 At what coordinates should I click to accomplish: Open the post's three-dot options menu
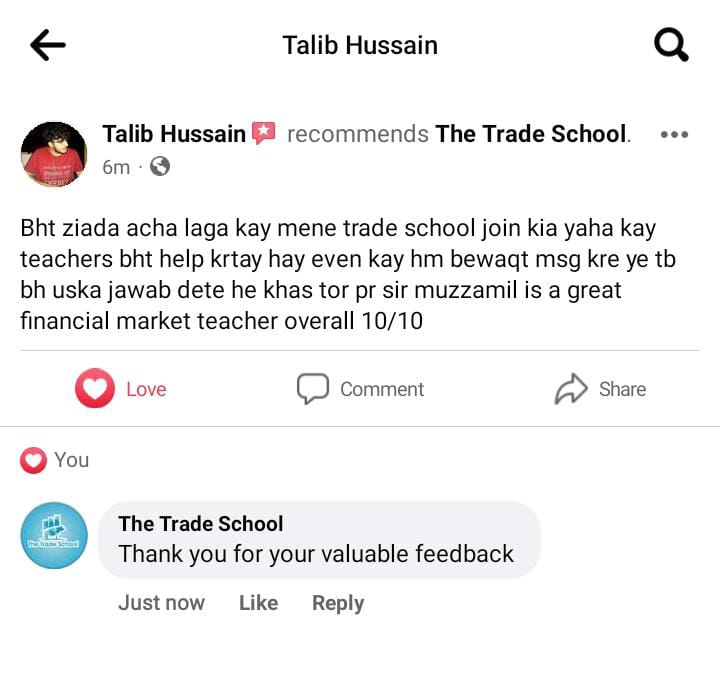[x=675, y=135]
